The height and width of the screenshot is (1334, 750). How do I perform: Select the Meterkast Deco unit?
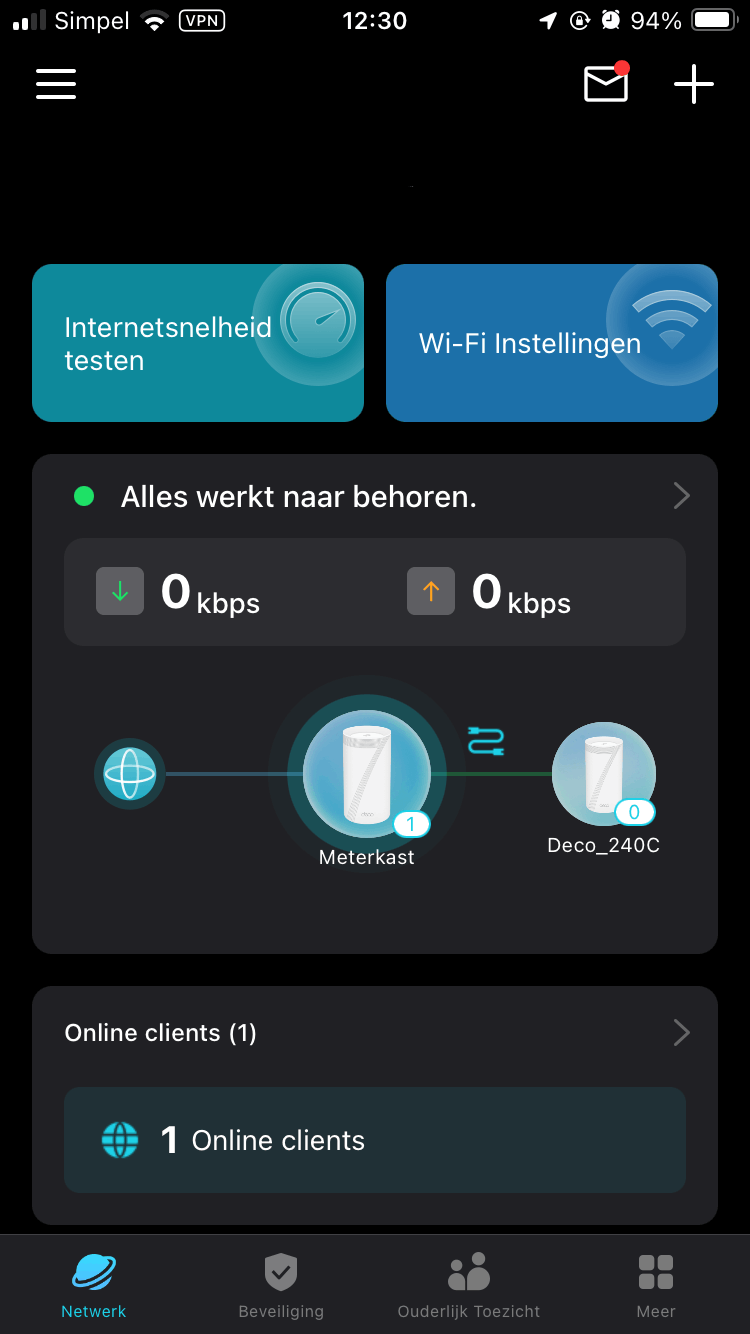tap(367, 773)
